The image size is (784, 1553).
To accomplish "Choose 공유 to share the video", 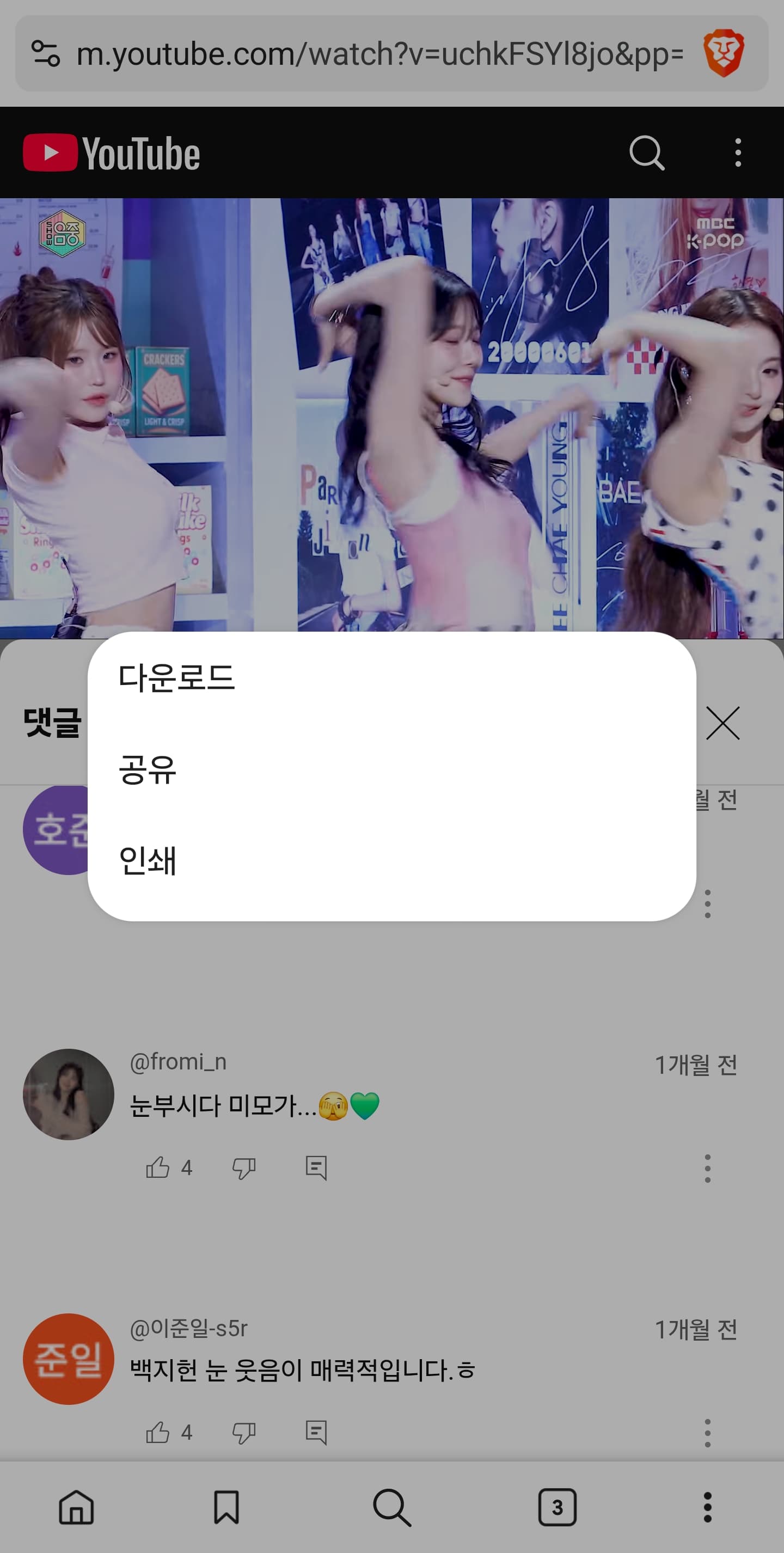I will [x=148, y=769].
